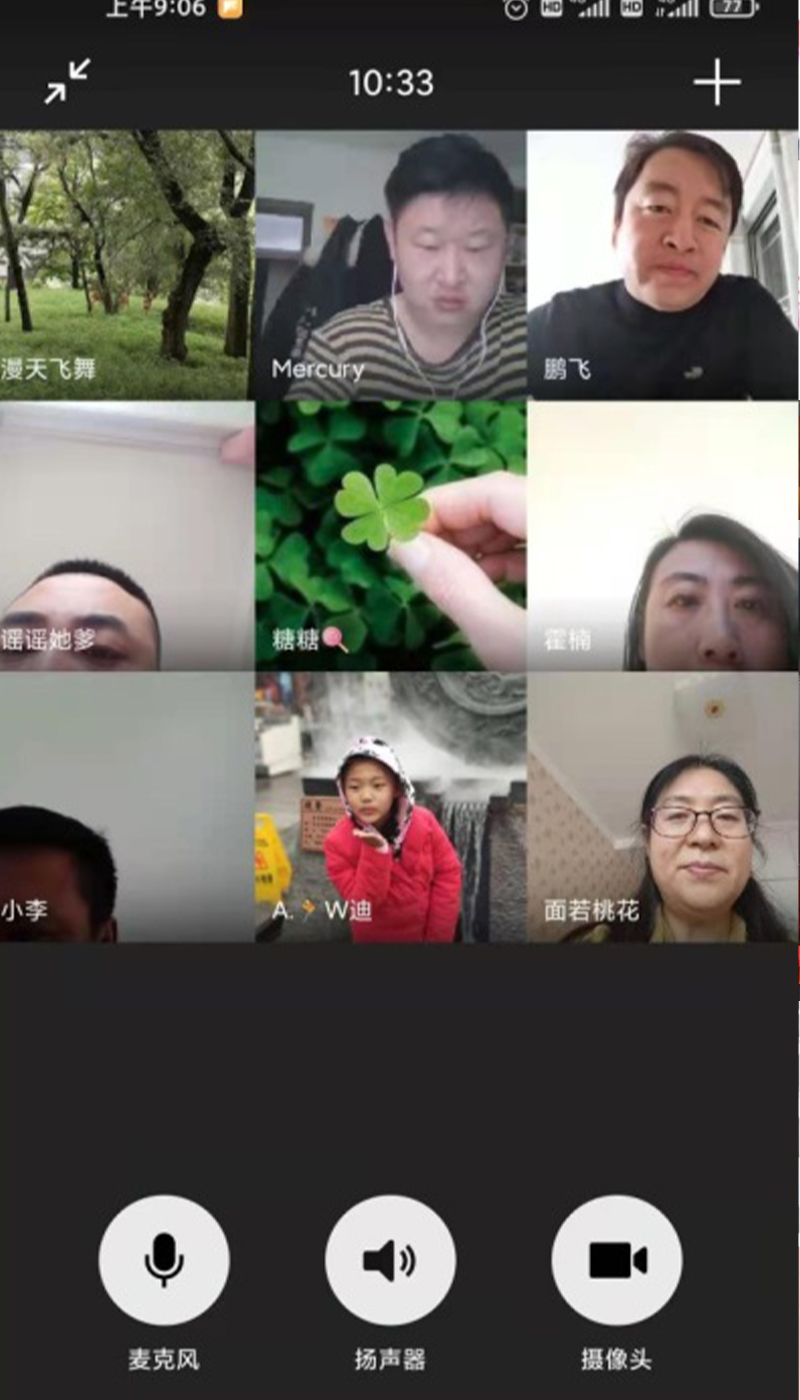Minimize the group video call window
Image resolution: width=800 pixels, height=1400 pixels.
[x=67, y=82]
